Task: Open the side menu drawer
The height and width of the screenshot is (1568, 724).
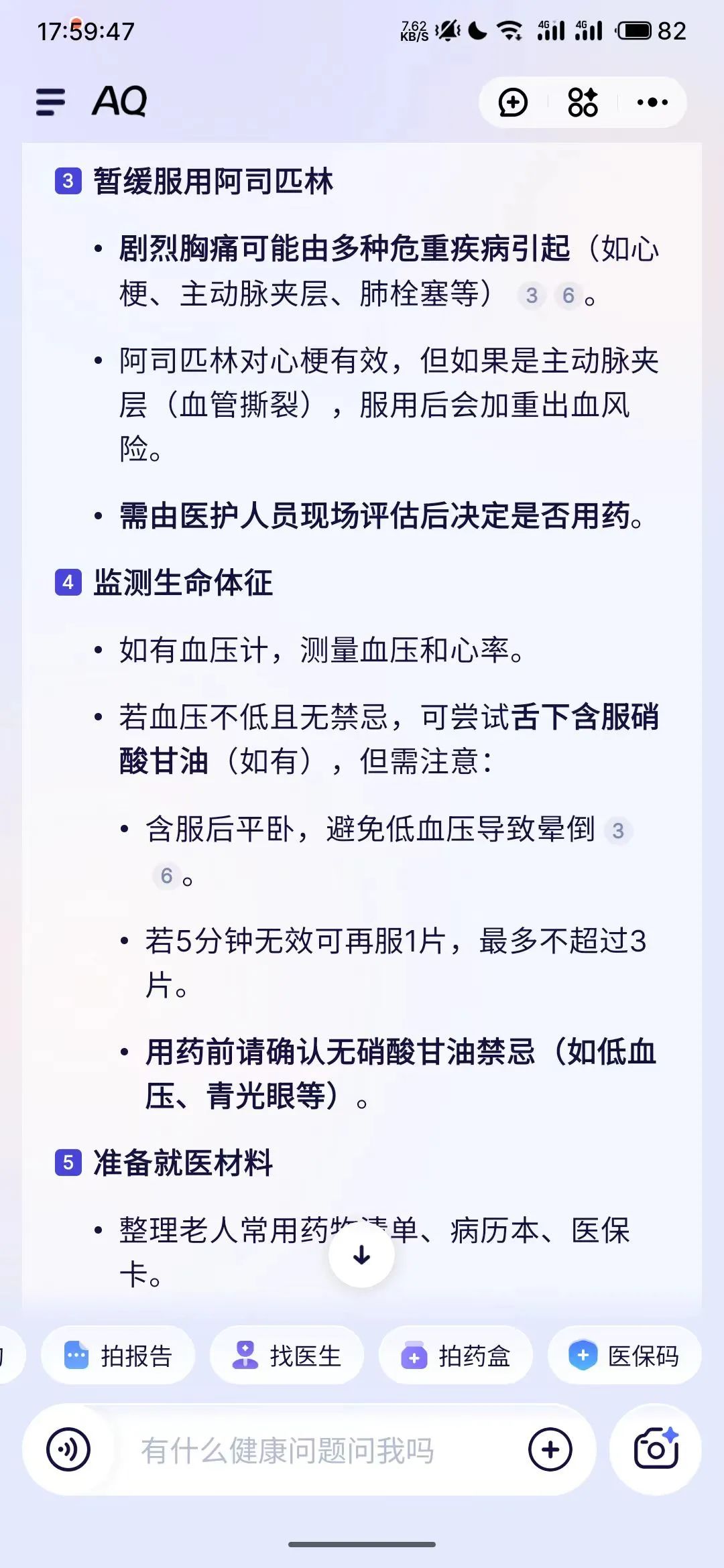Action: pos(50,103)
